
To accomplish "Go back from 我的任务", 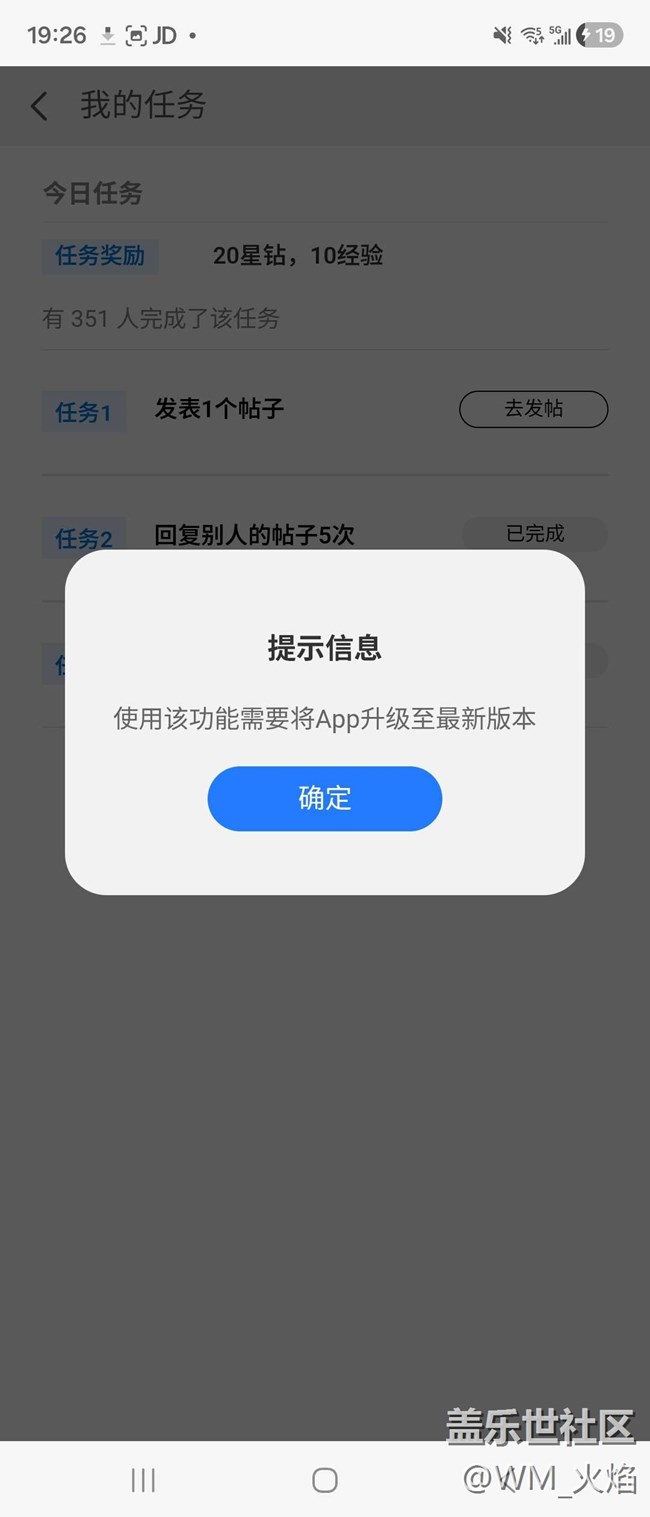I will tap(40, 106).
